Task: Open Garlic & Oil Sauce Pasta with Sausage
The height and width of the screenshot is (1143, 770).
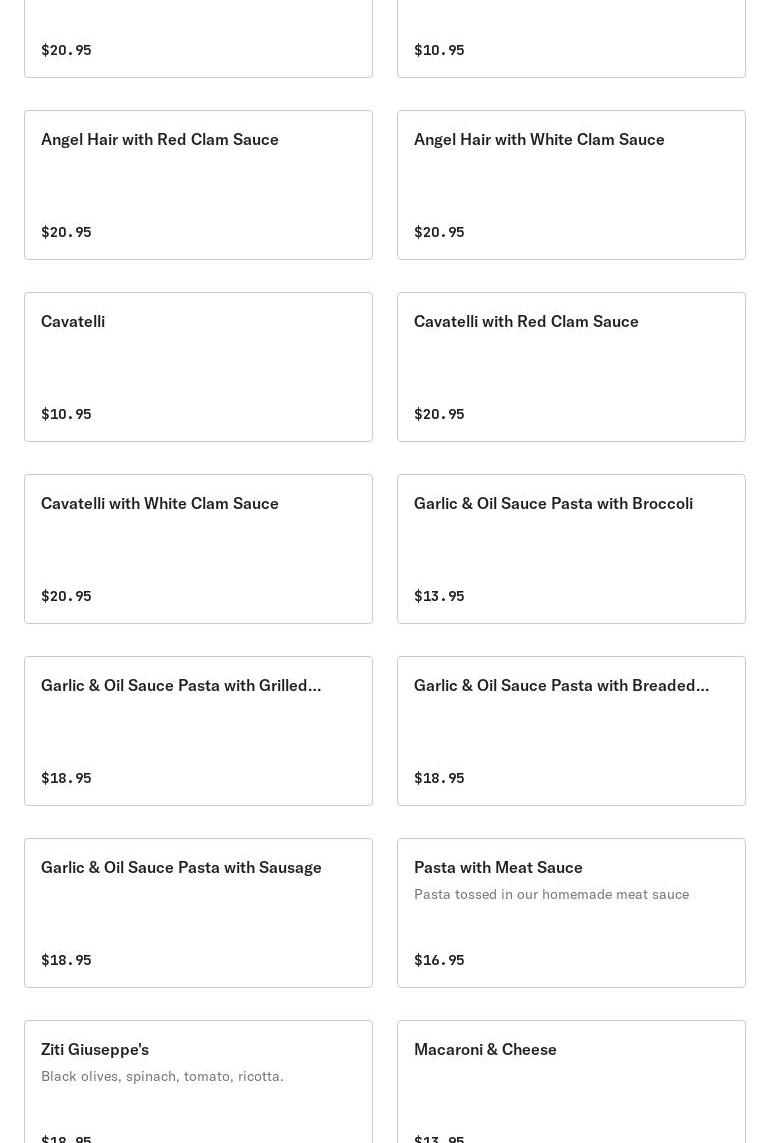Action: coord(198,913)
